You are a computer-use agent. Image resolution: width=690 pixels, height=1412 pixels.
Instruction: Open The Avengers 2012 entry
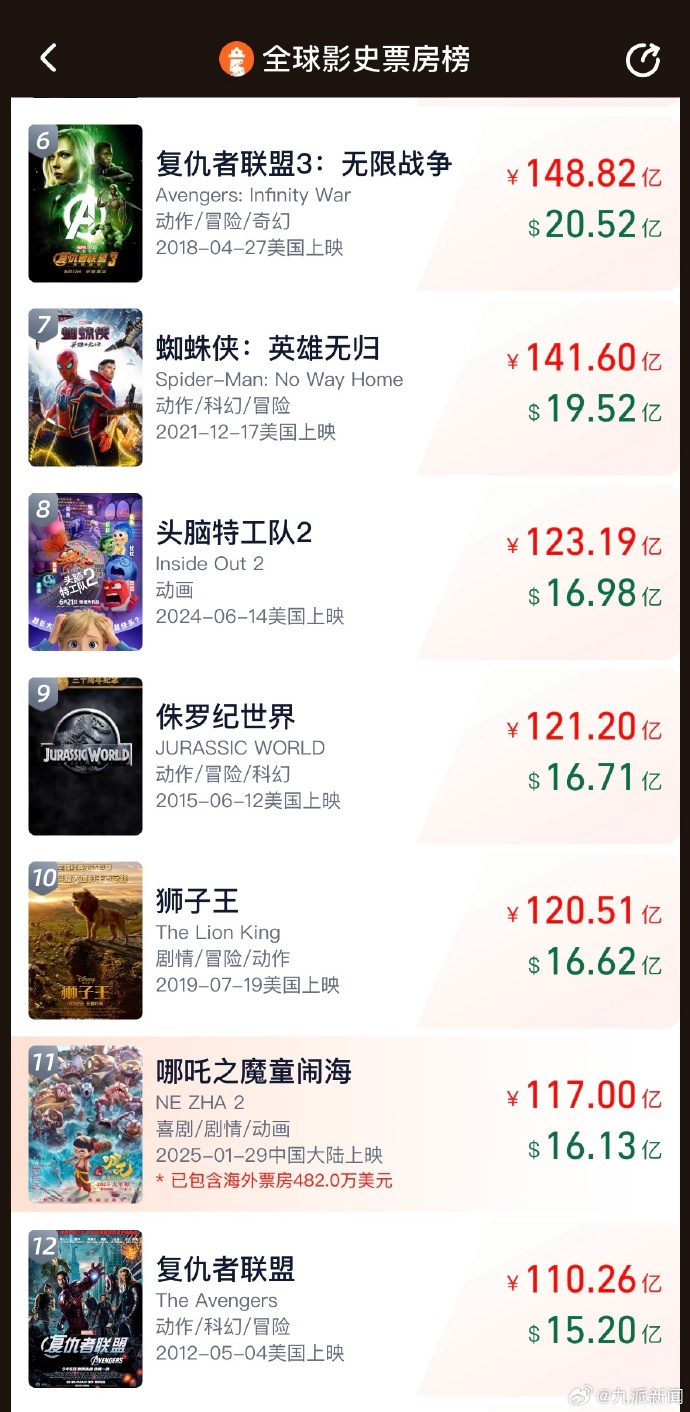[345, 1309]
